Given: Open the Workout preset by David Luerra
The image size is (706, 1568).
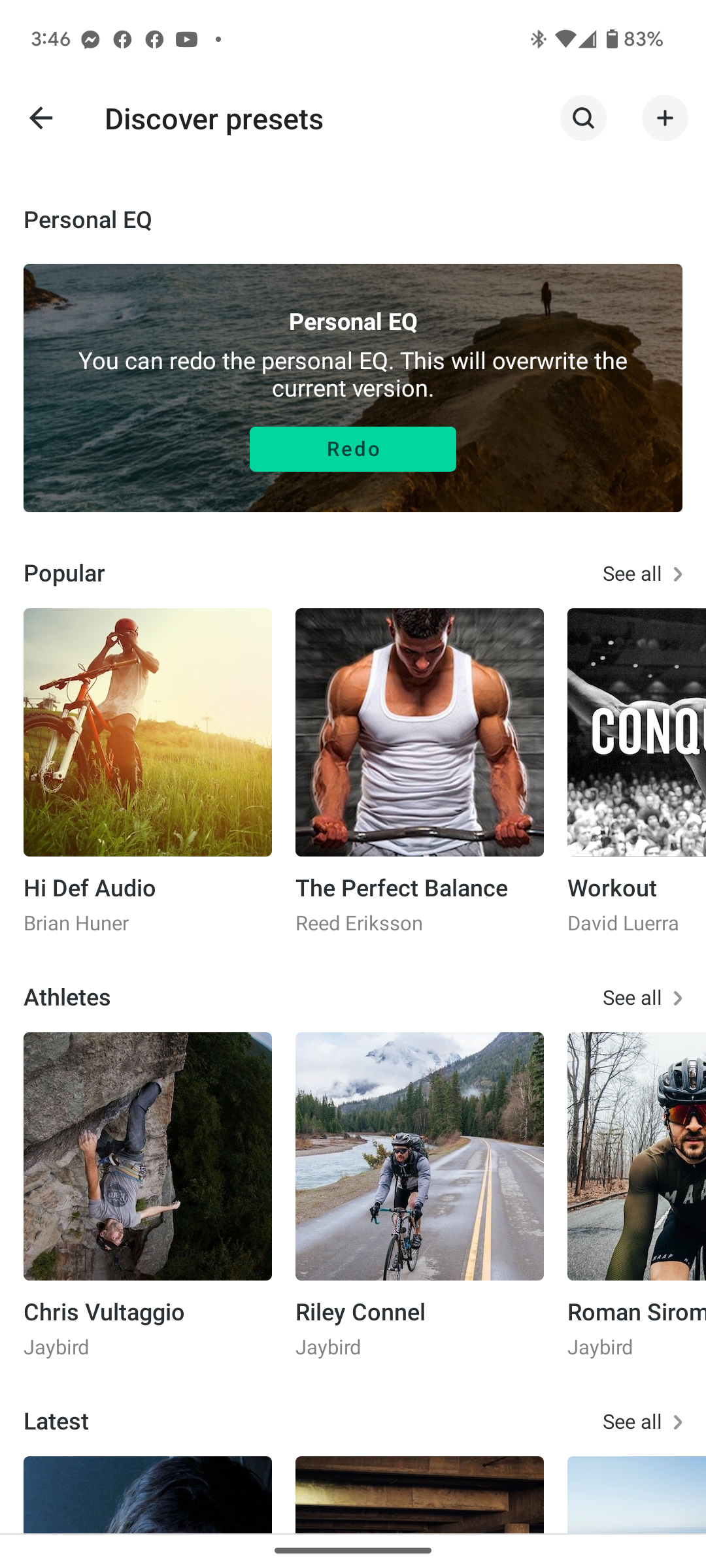Looking at the screenshot, I should (x=636, y=732).
